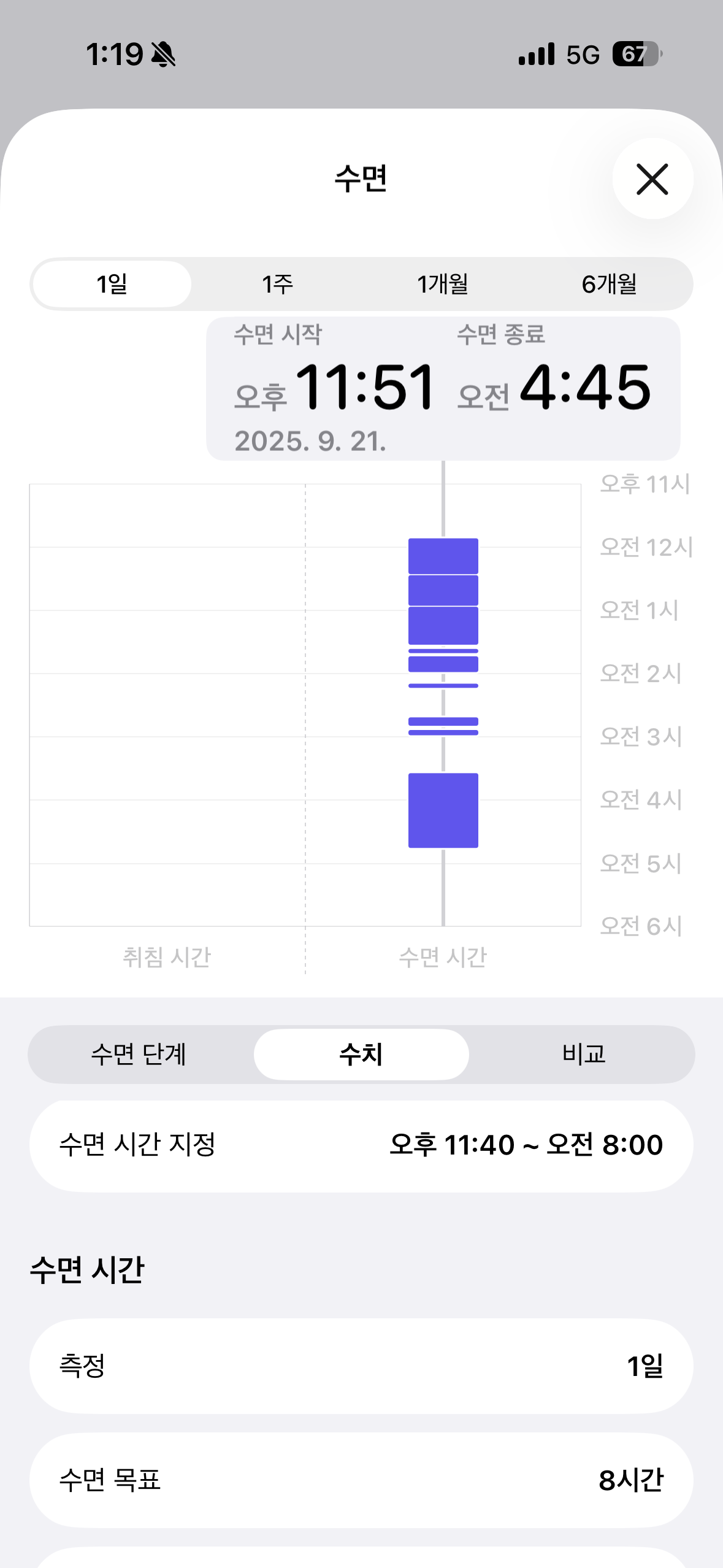Show the 수면 단계 view
This screenshot has height=1568, width=723.
tap(139, 1054)
